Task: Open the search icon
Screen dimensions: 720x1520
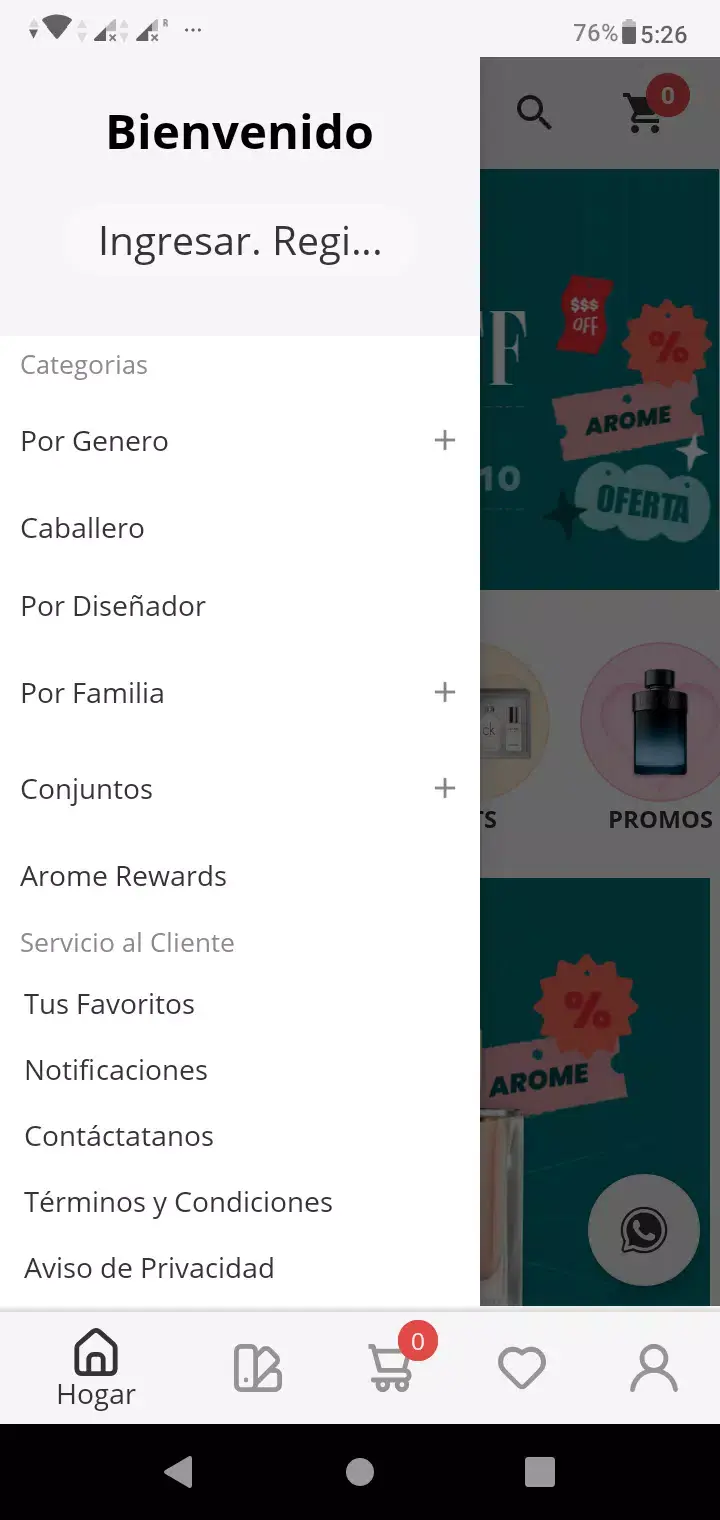Action: point(534,113)
